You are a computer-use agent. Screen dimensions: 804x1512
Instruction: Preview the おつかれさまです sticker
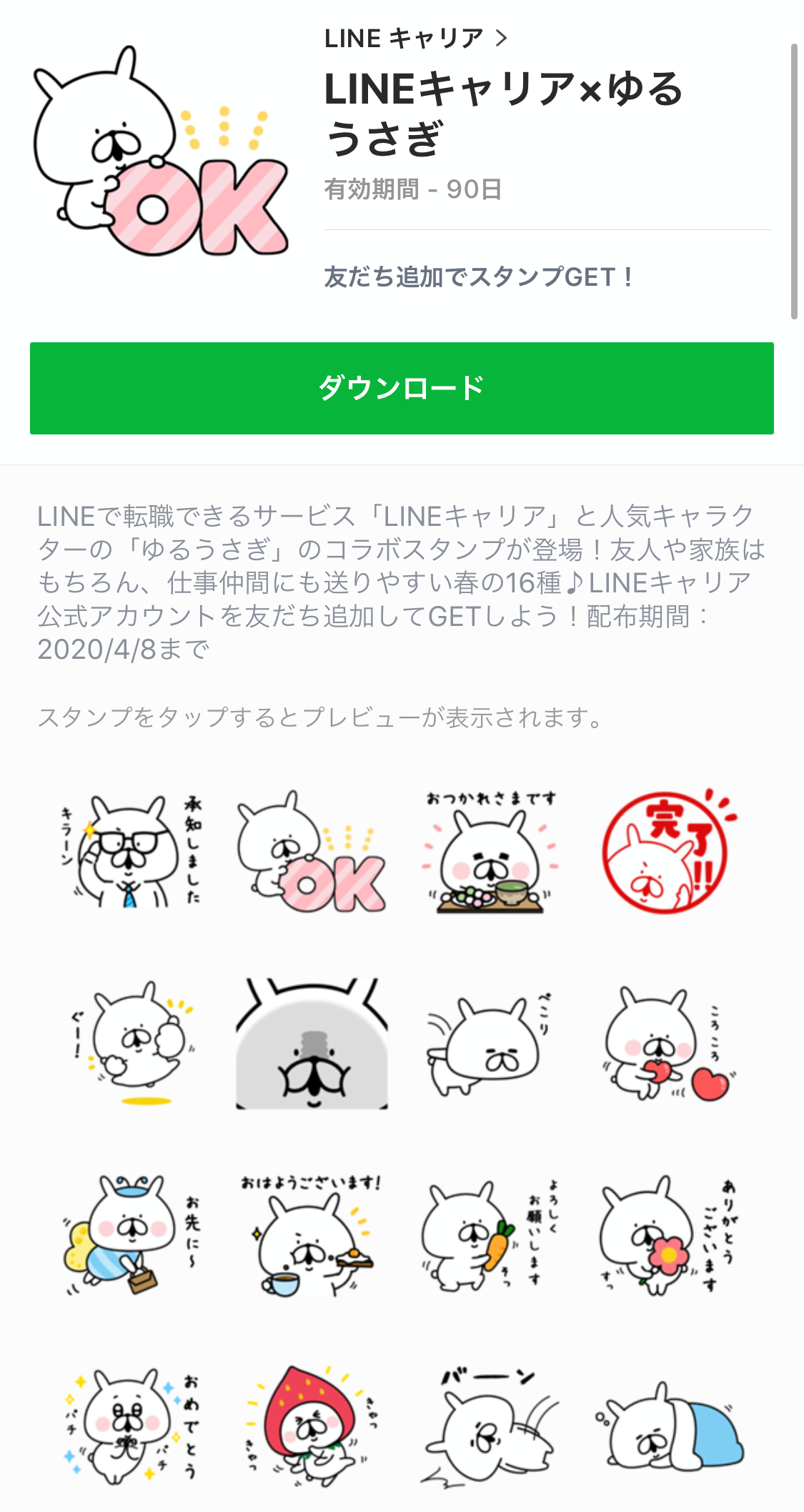(x=490, y=850)
